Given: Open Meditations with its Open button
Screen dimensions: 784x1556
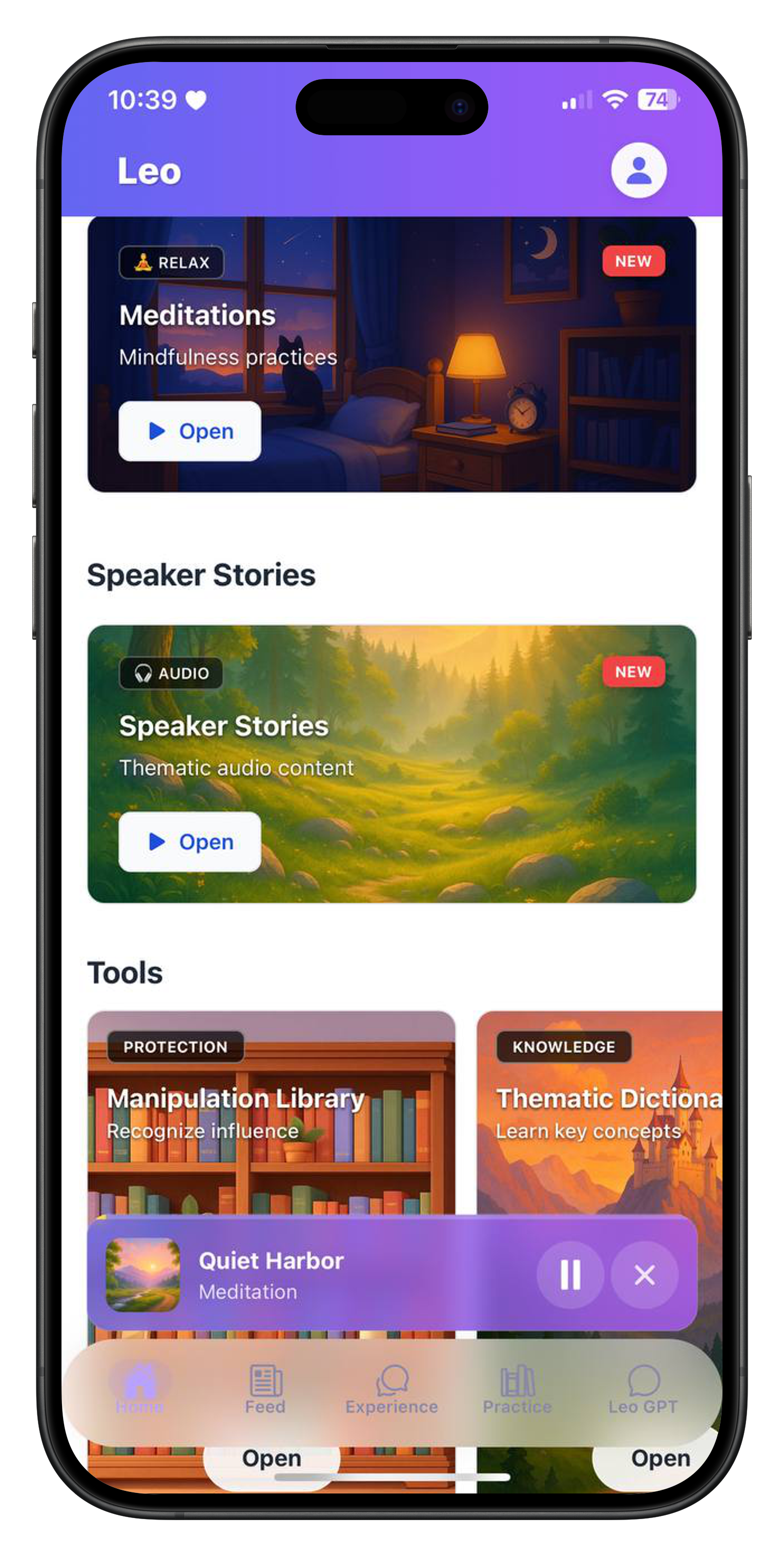Looking at the screenshot, I should coord(190,432).
